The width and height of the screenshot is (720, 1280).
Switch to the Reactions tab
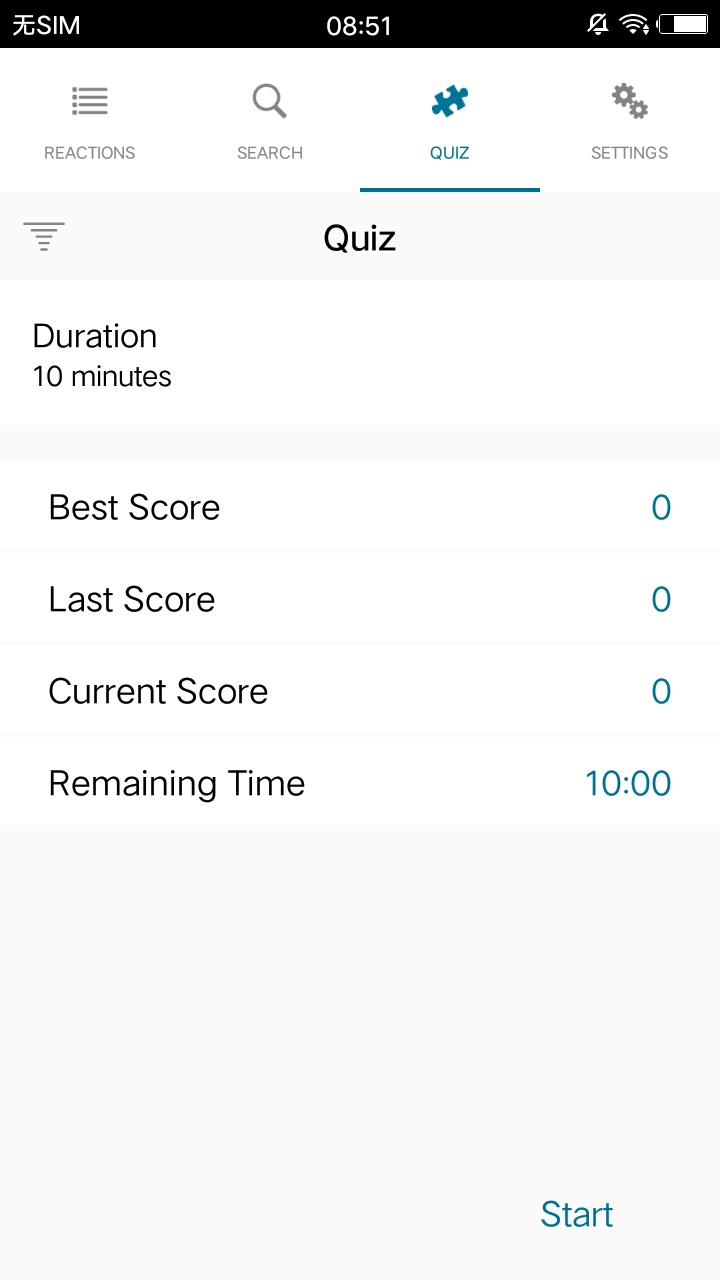coord(90,122)
